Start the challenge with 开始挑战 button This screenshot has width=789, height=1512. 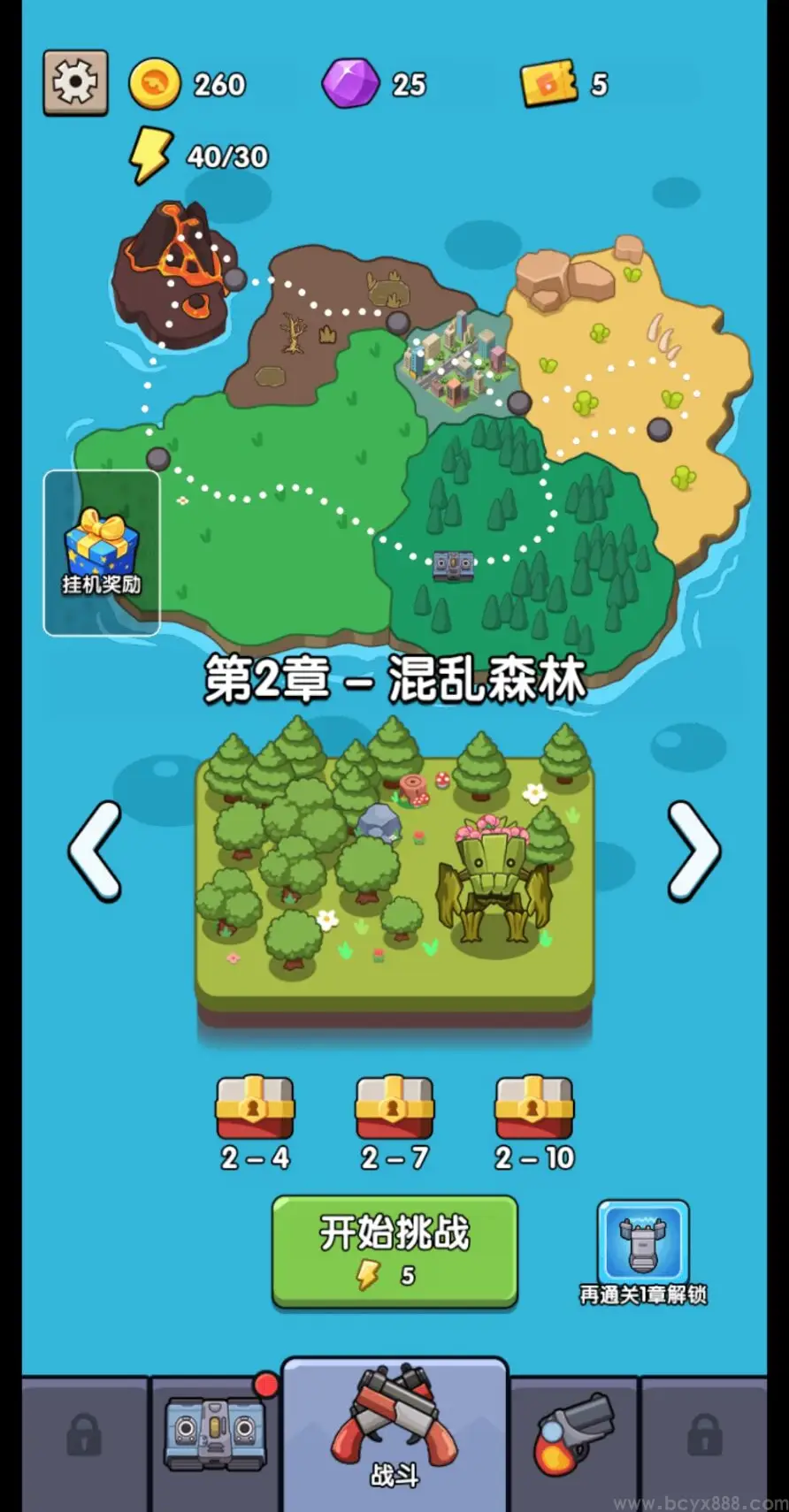(394, 1251)
